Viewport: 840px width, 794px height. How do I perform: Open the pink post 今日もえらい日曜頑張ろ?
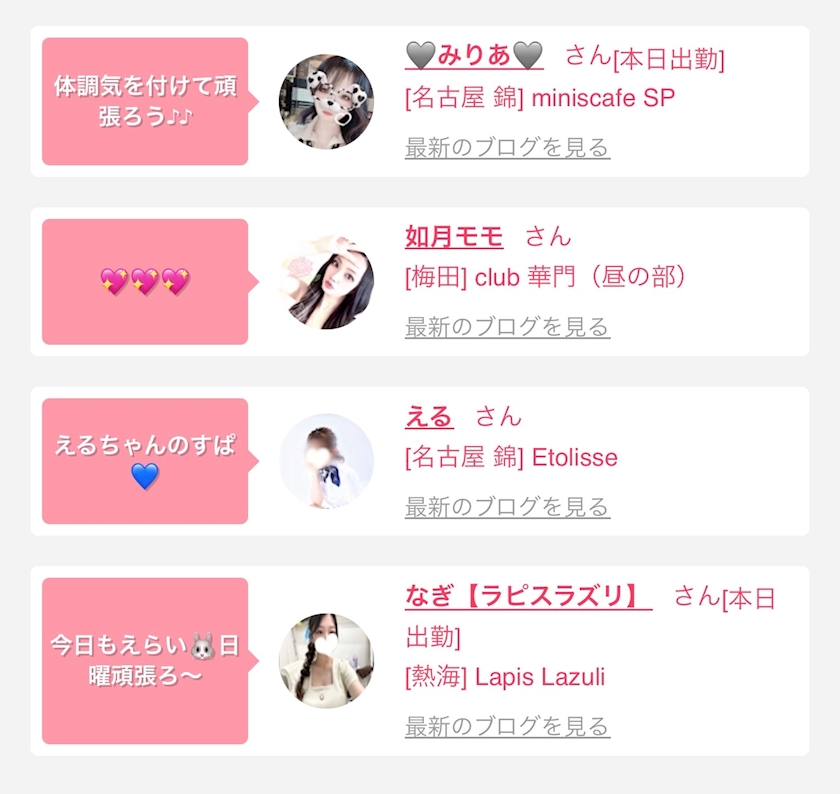145,661
